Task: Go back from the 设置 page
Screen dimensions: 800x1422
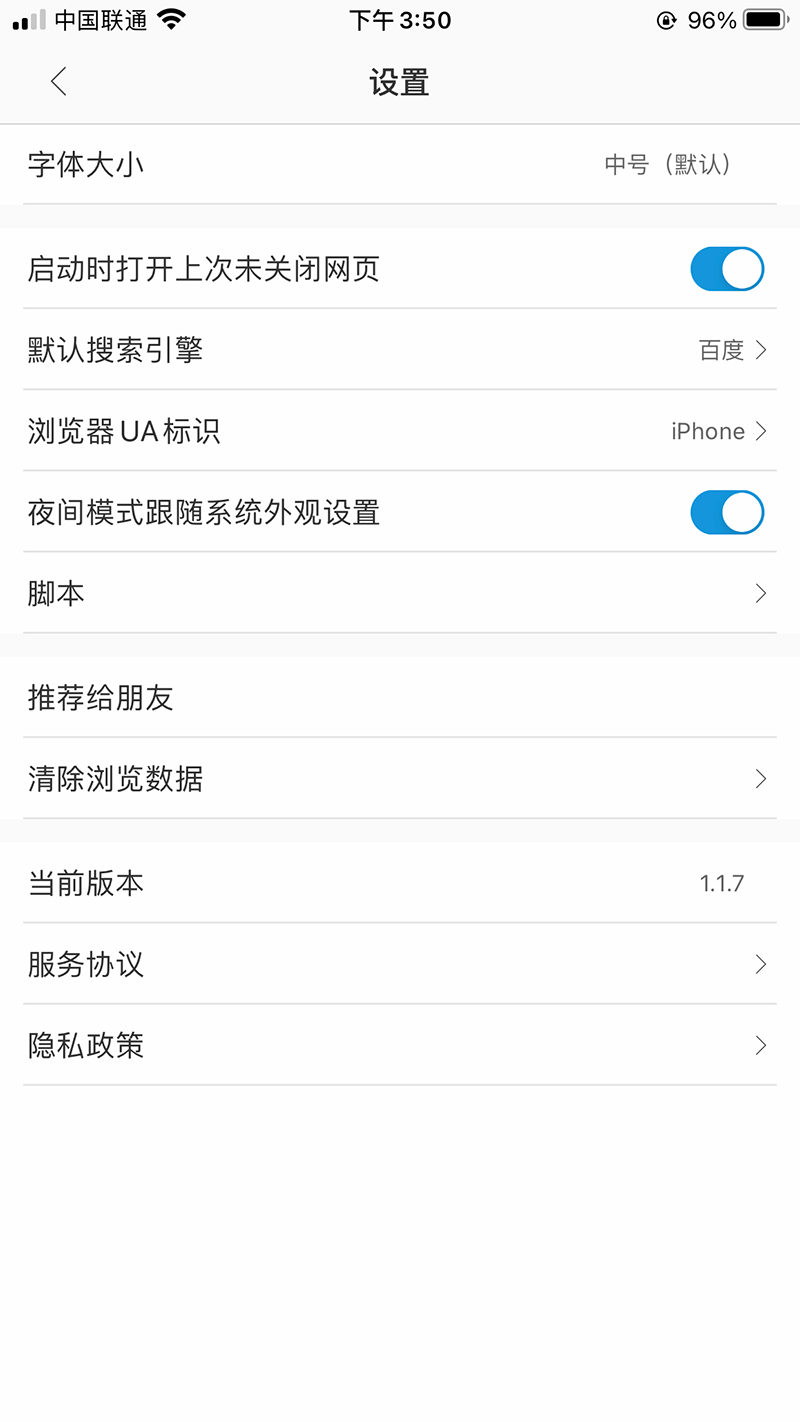Action: (59, 82)
